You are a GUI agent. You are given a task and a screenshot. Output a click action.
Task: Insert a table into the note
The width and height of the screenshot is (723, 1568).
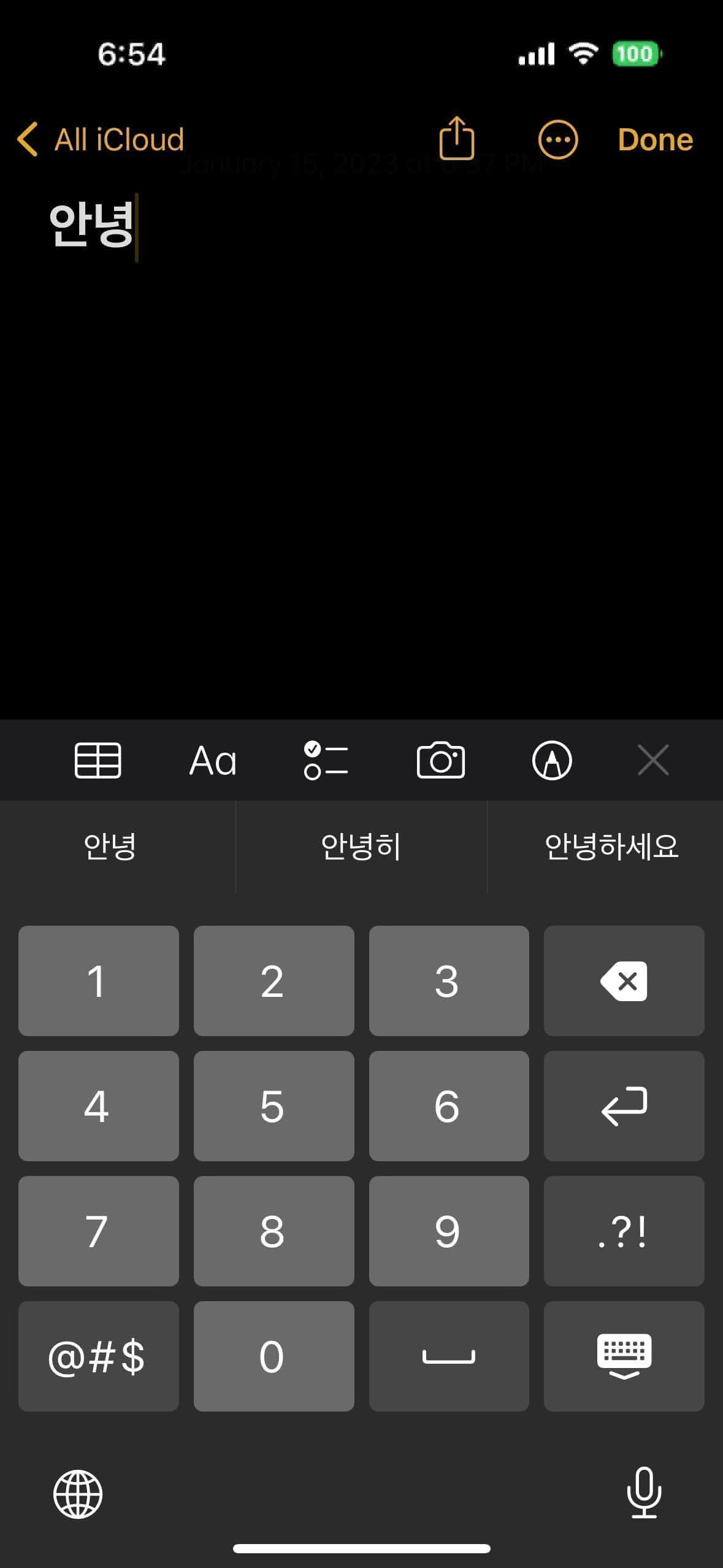[x=98, y=761]
